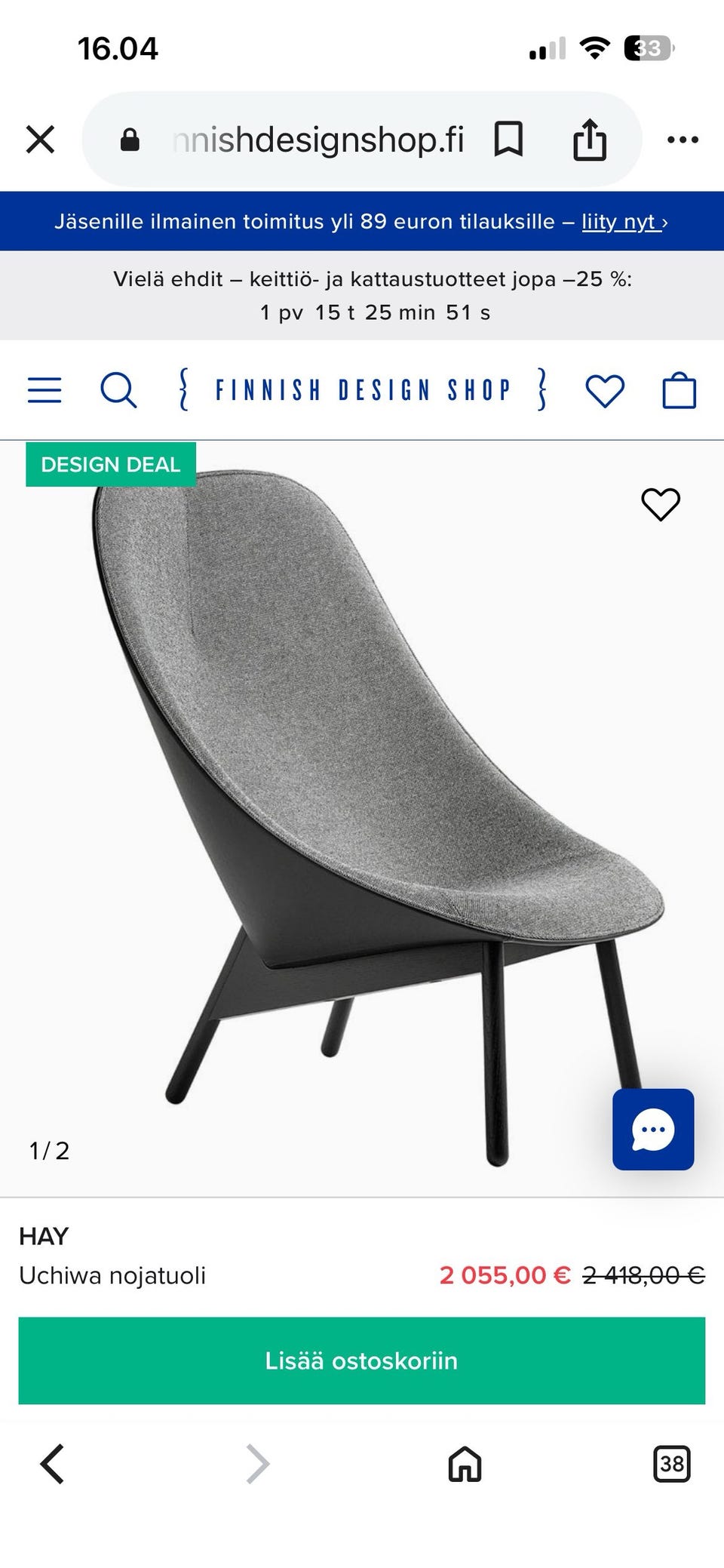The height and width of the screenshot is (1568, 724).
Task: Tap Lisää ostoskoriin to add to cart
Action: (x=362, y=1360)
